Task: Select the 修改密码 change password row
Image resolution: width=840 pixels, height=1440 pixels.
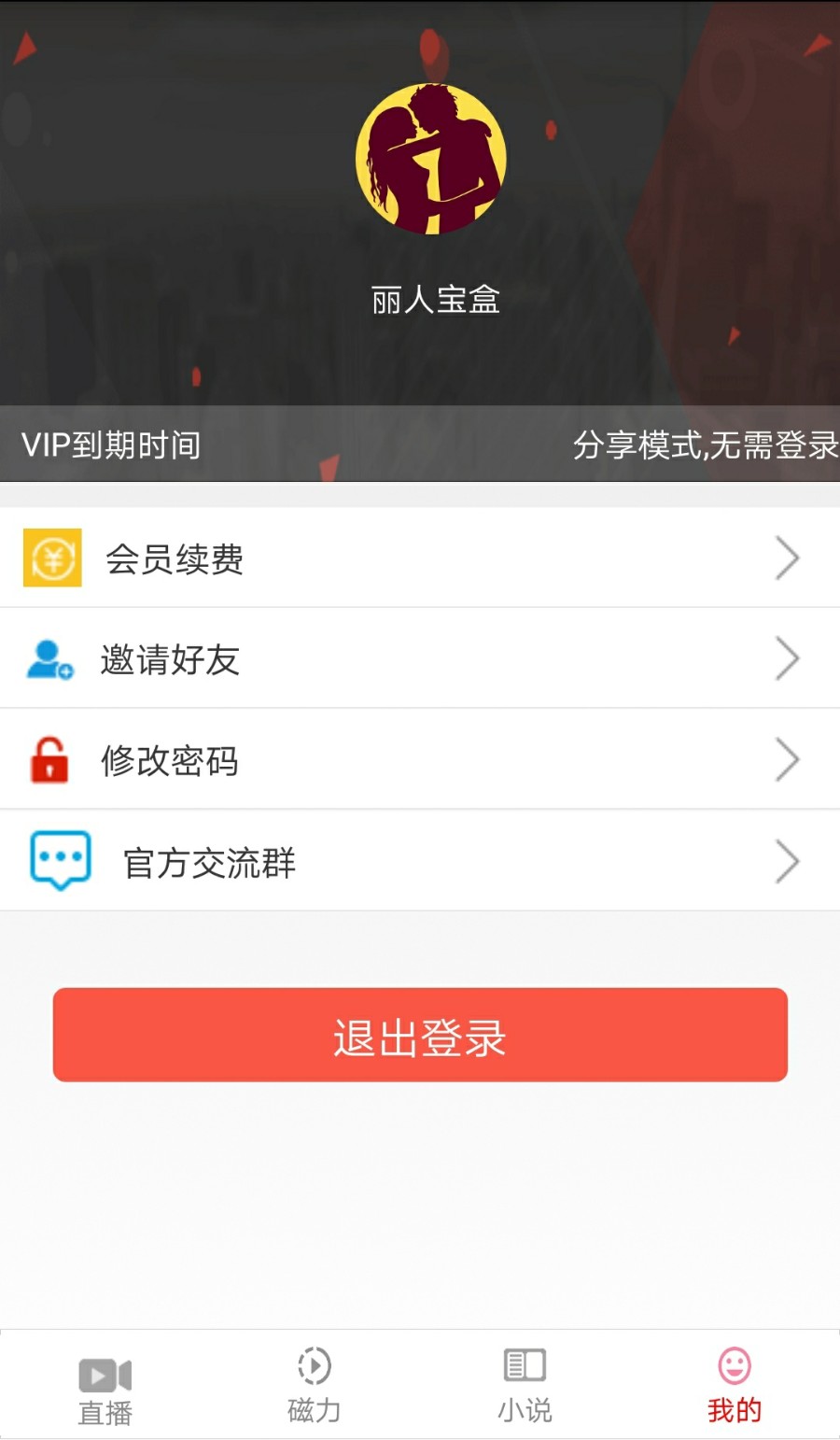Action: [420, 760]
